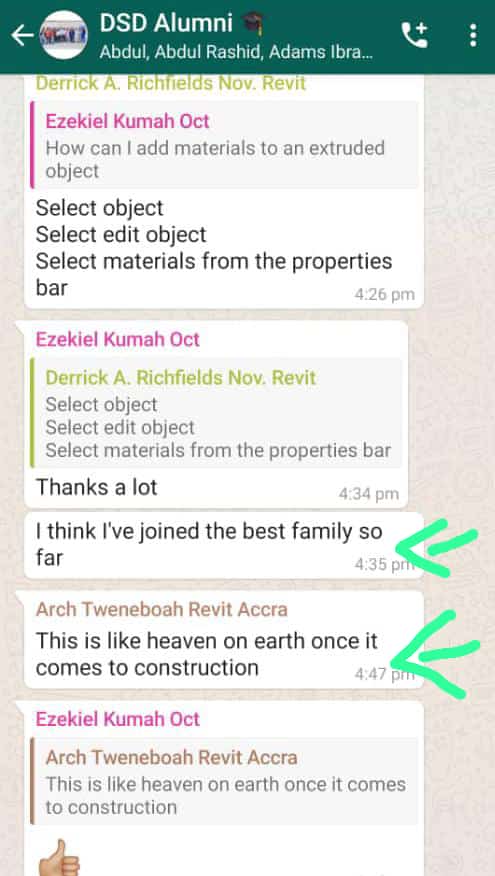495x876 pixels.
Task: Open the DSD Alumni group photo
Action: [64, 36]
